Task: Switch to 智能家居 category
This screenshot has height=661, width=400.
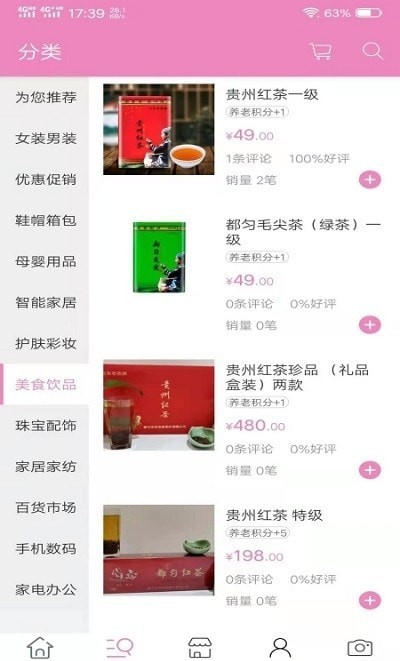Action: (x=46, y=302)
